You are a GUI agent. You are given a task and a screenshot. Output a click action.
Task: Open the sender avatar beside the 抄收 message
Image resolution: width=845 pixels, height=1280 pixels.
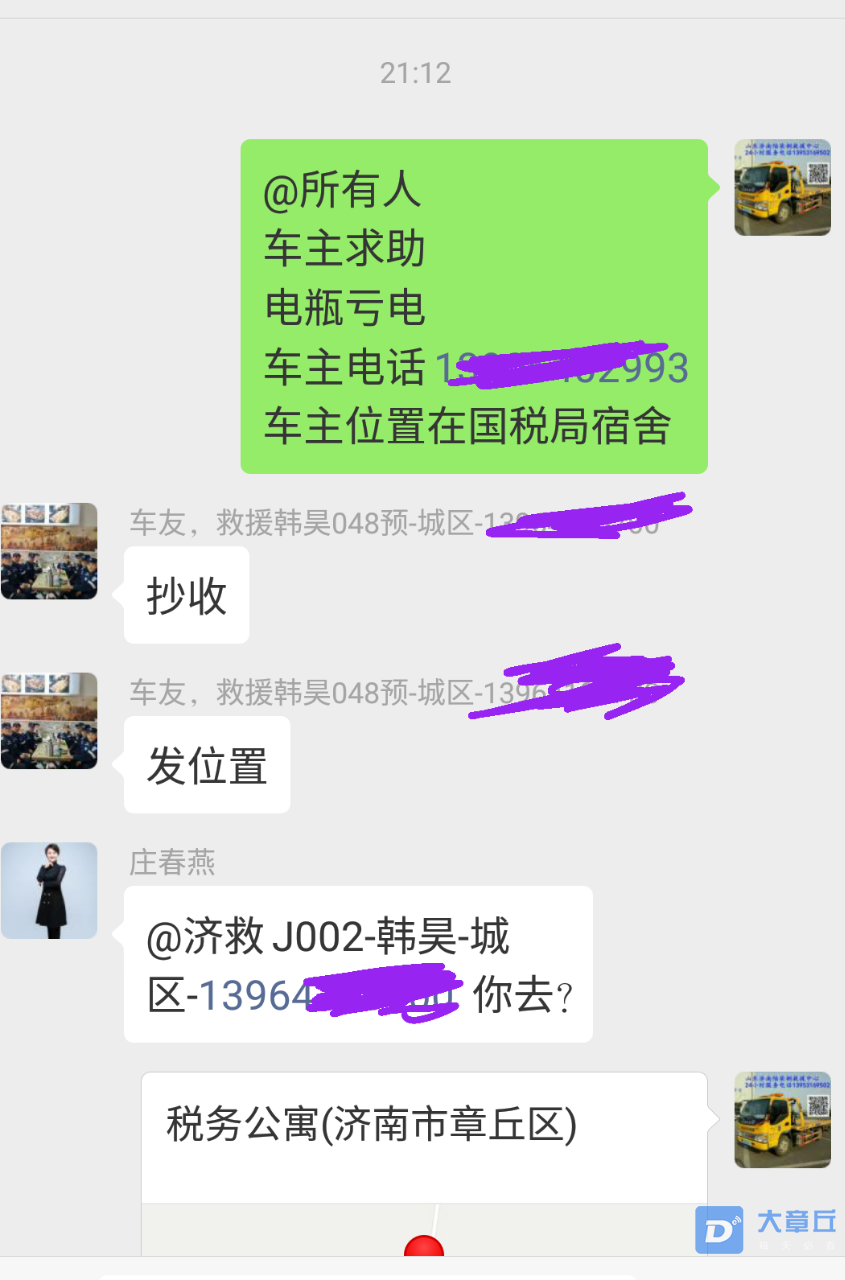point(49,551)
